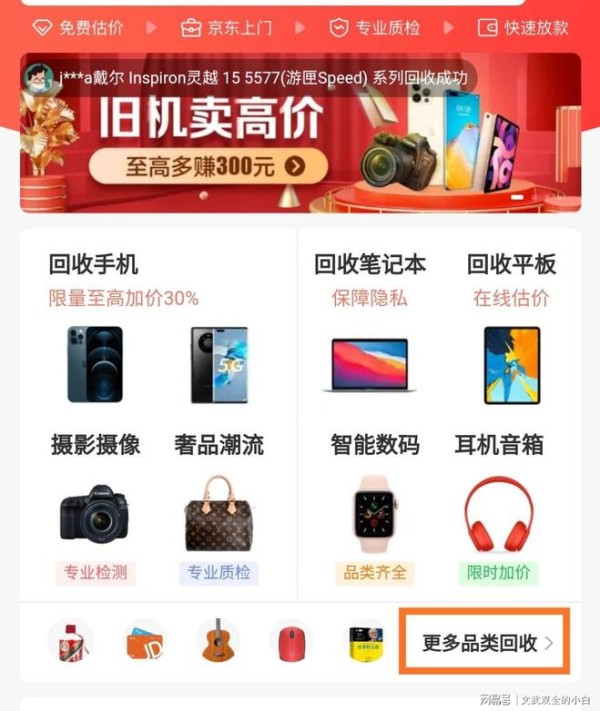Image resolution: width=600 pixels, height=711 pixels.
Task: Open 回收平板 tablet recycling
Action: click(x=511, y=265)
